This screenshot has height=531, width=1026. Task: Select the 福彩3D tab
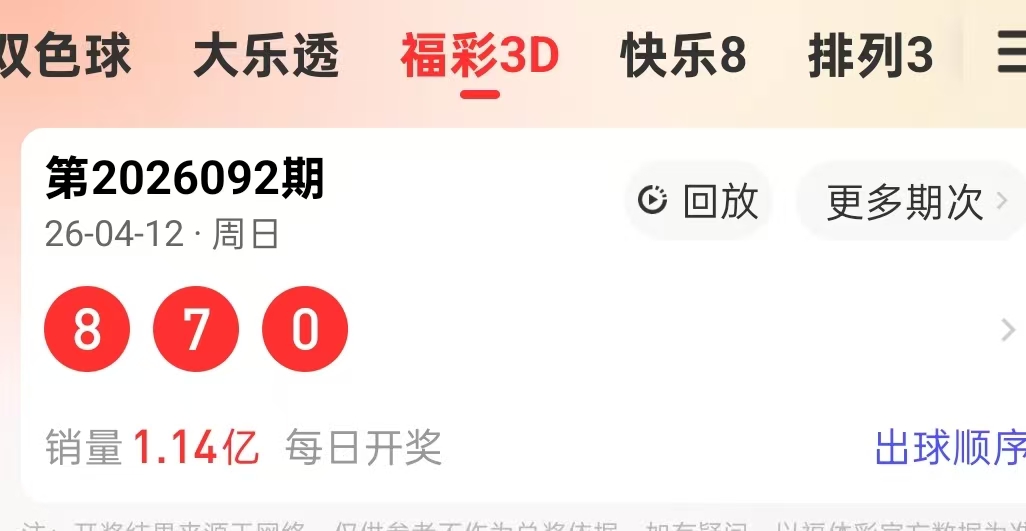coord(480,55)
